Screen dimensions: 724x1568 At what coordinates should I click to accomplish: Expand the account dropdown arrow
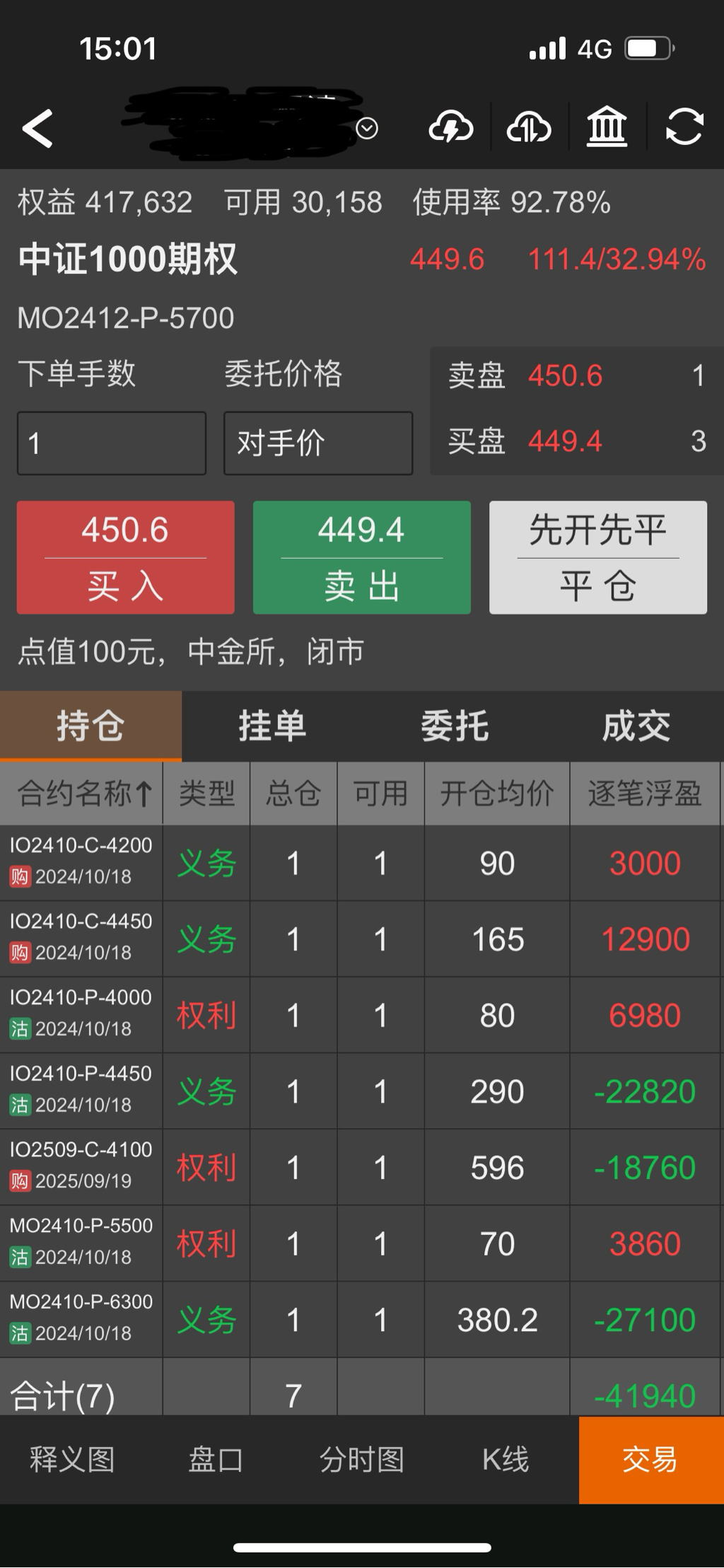click(367, 129)
